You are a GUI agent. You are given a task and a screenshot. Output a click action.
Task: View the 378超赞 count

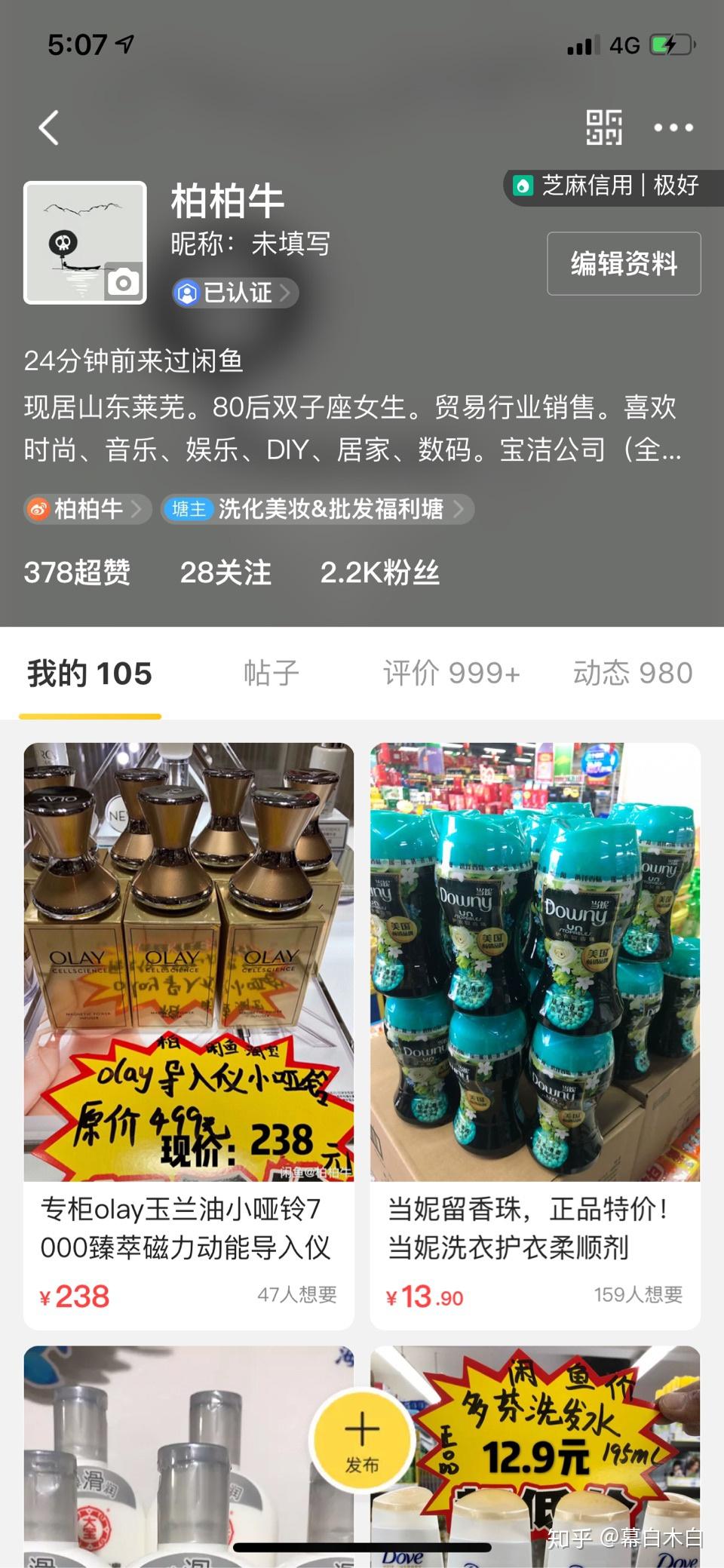(77, 572)
